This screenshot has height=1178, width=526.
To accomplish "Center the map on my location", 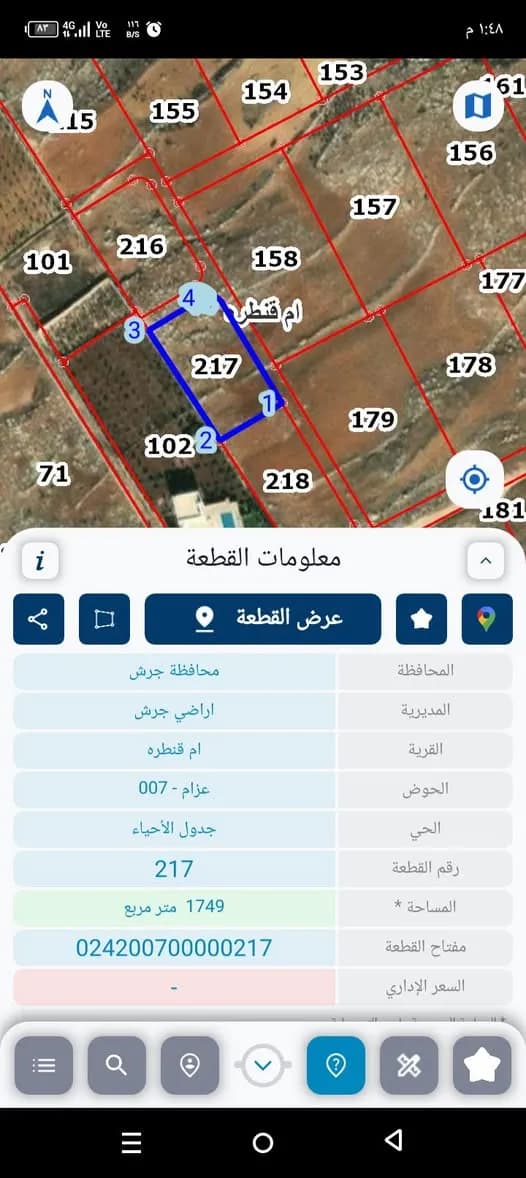I will coord(474,479).
